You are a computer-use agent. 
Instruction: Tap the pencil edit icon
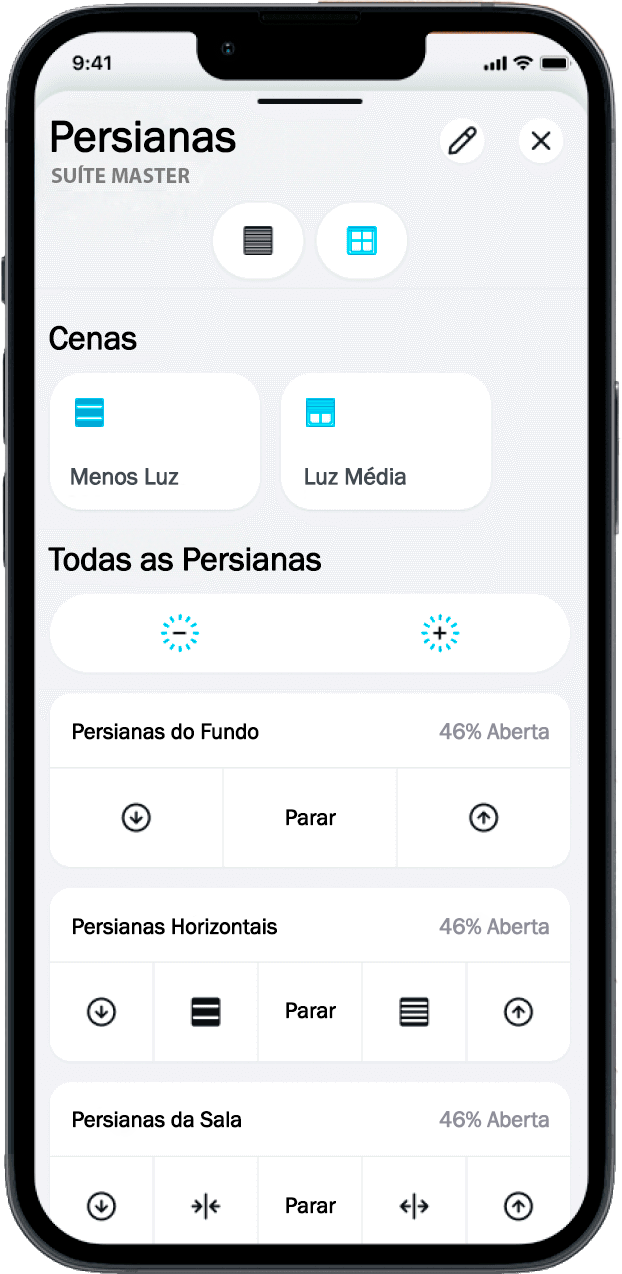click(x=462, y=141)
